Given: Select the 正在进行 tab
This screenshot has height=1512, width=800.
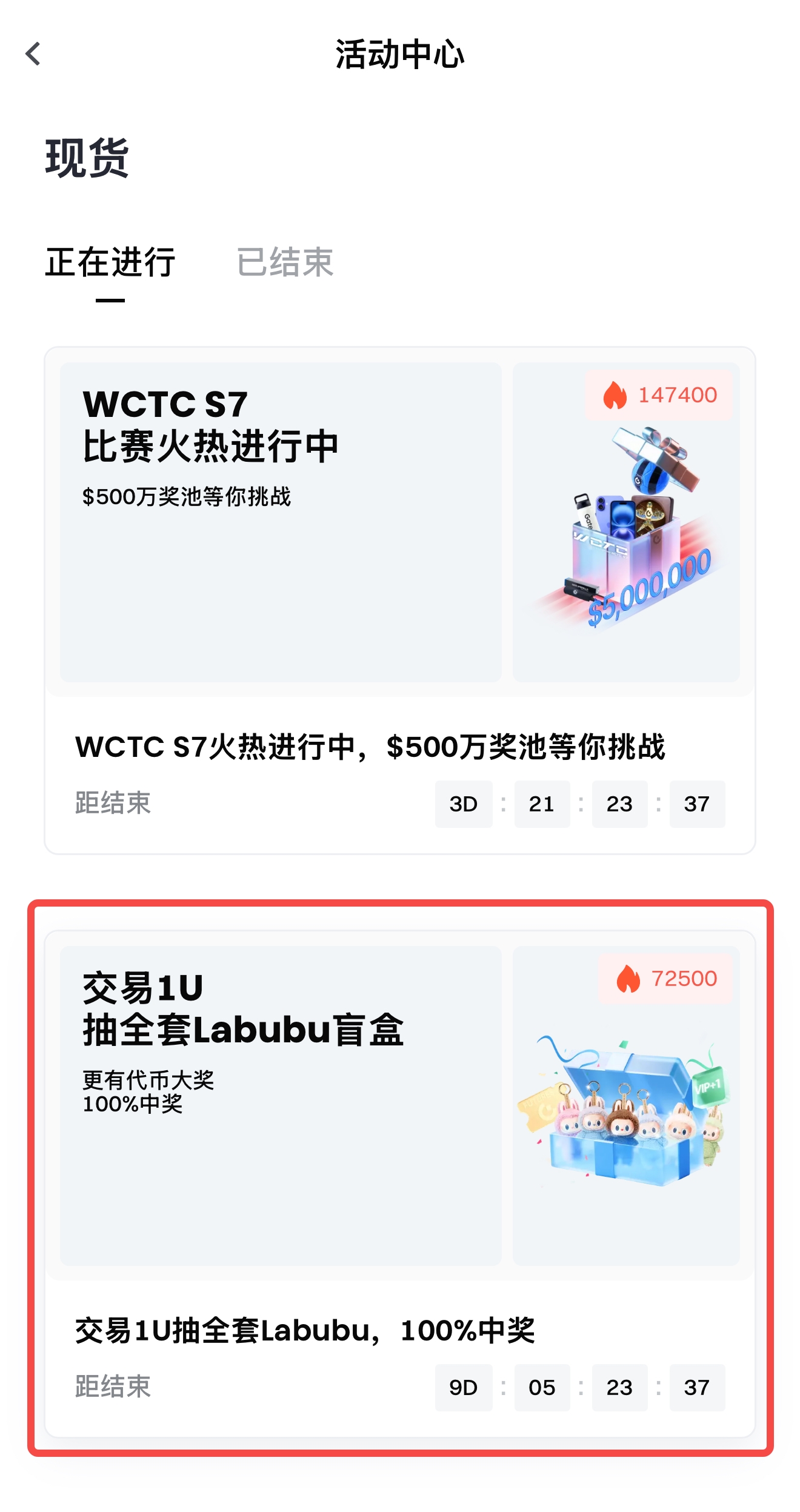Looking at the screenshot, I should pos(110,262).
